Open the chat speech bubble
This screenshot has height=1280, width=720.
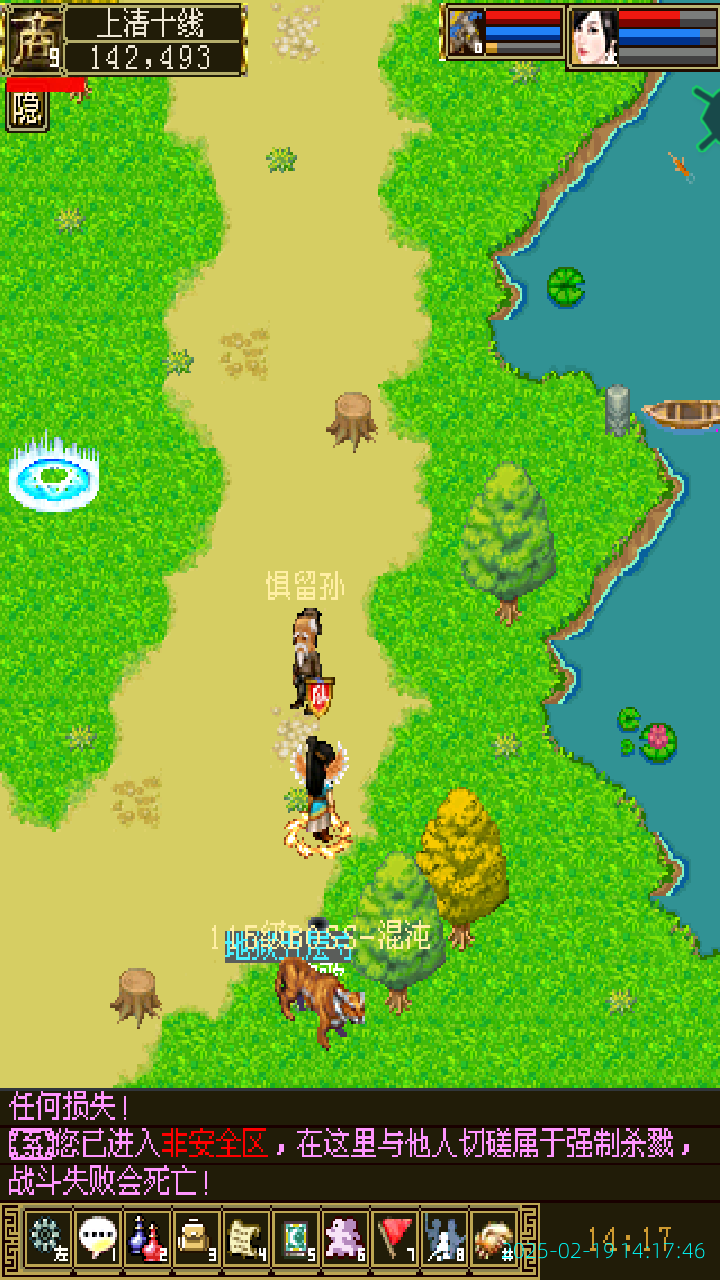97,1238
